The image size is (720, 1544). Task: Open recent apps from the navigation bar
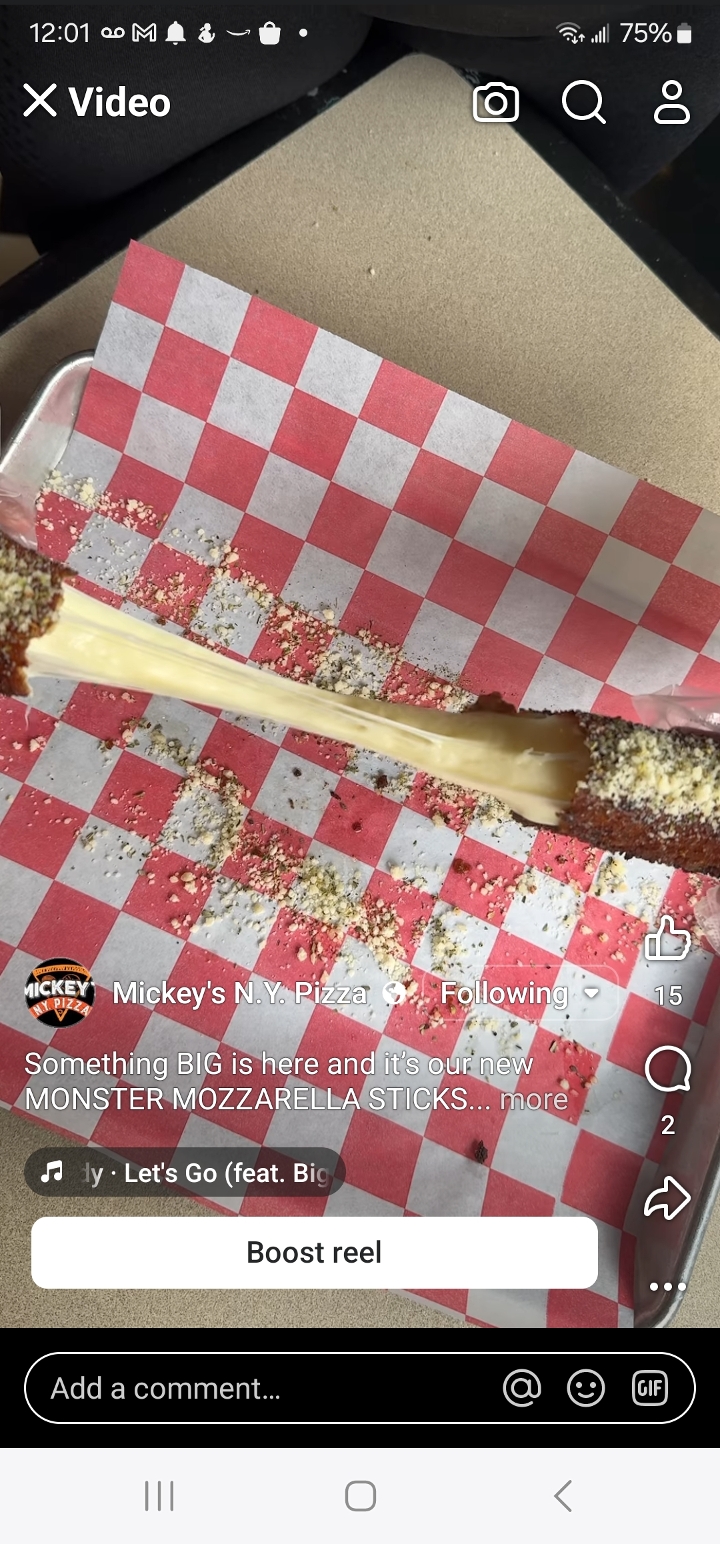[159, 1496]
